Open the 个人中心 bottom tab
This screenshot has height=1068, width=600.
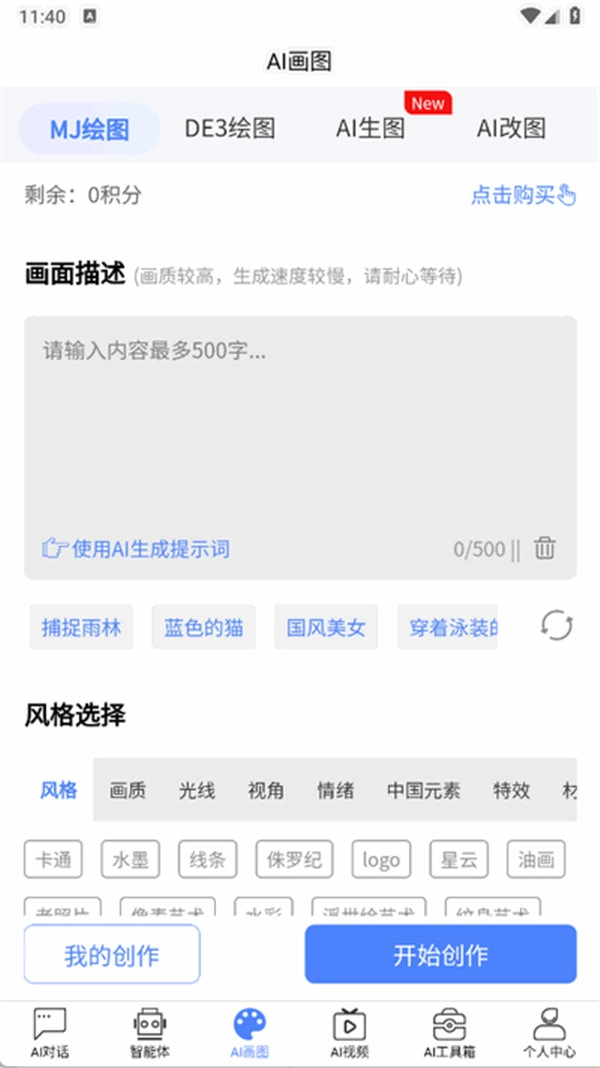[549, 1033]
